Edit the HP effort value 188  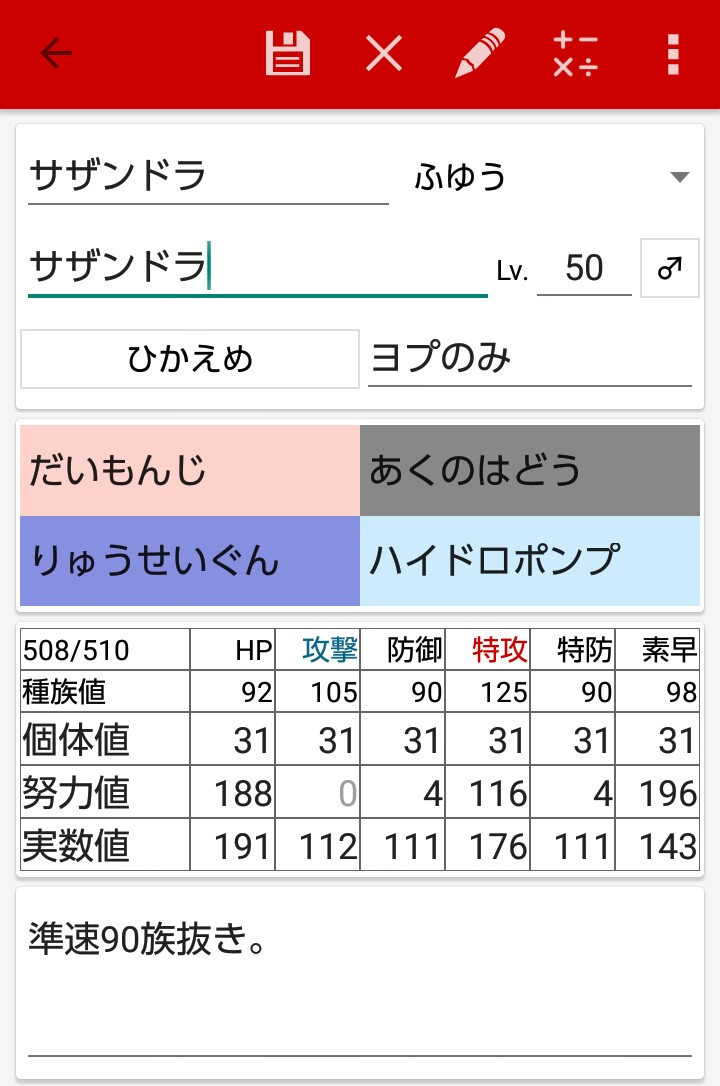tap(243, 794)
